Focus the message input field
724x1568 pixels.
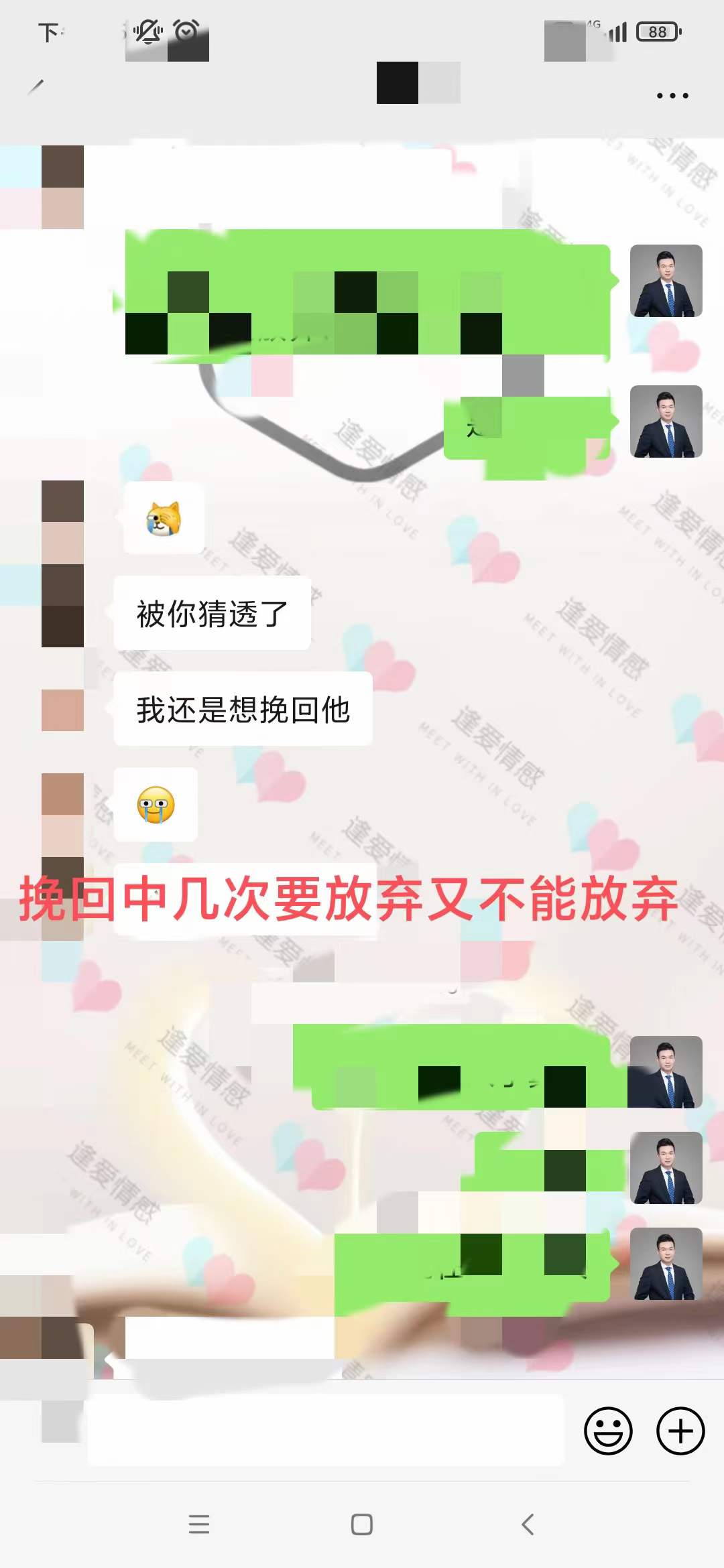[325, 1431]
